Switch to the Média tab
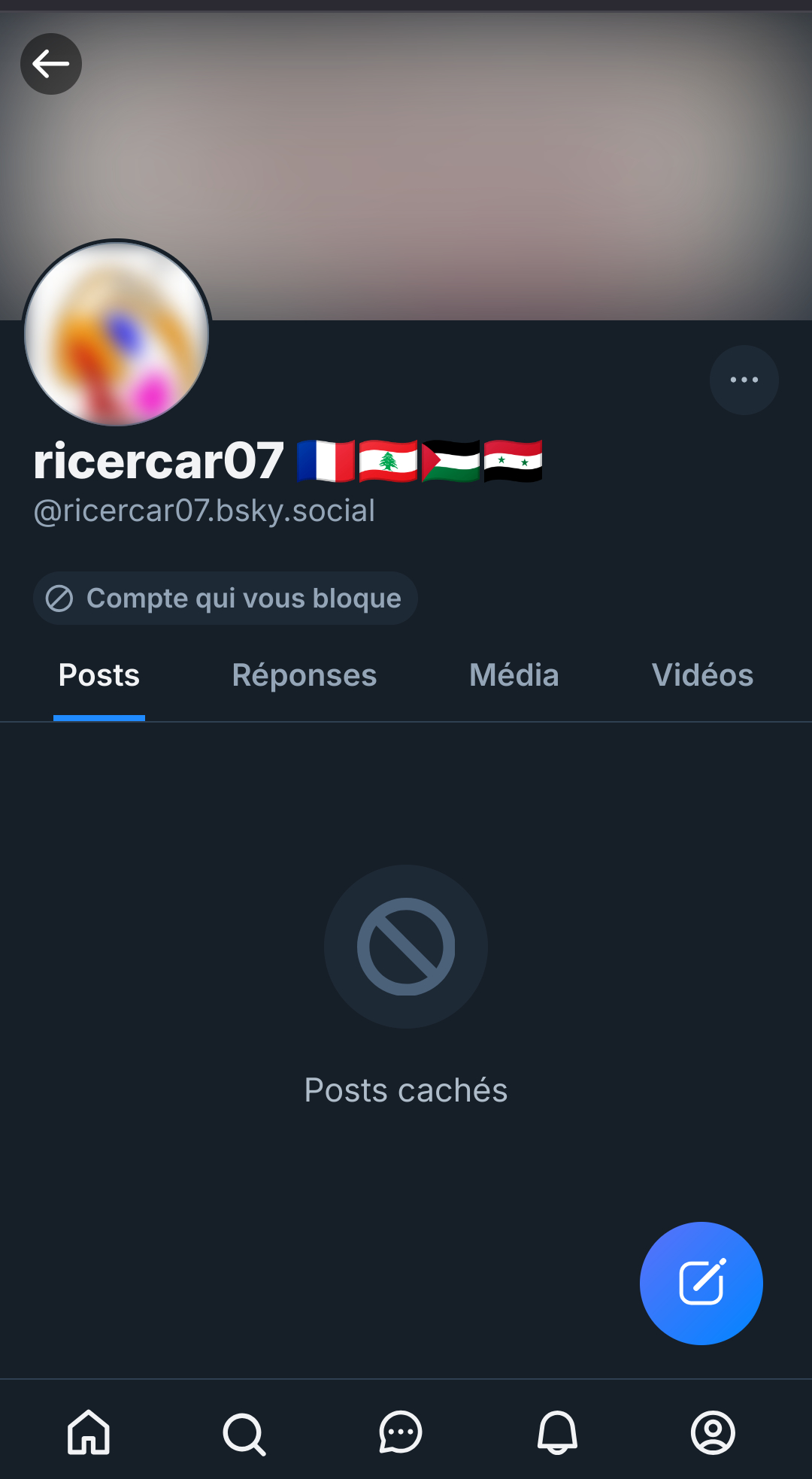This screenshot has width=812, height=1479. pyautogui.click(x=514, y=675)
